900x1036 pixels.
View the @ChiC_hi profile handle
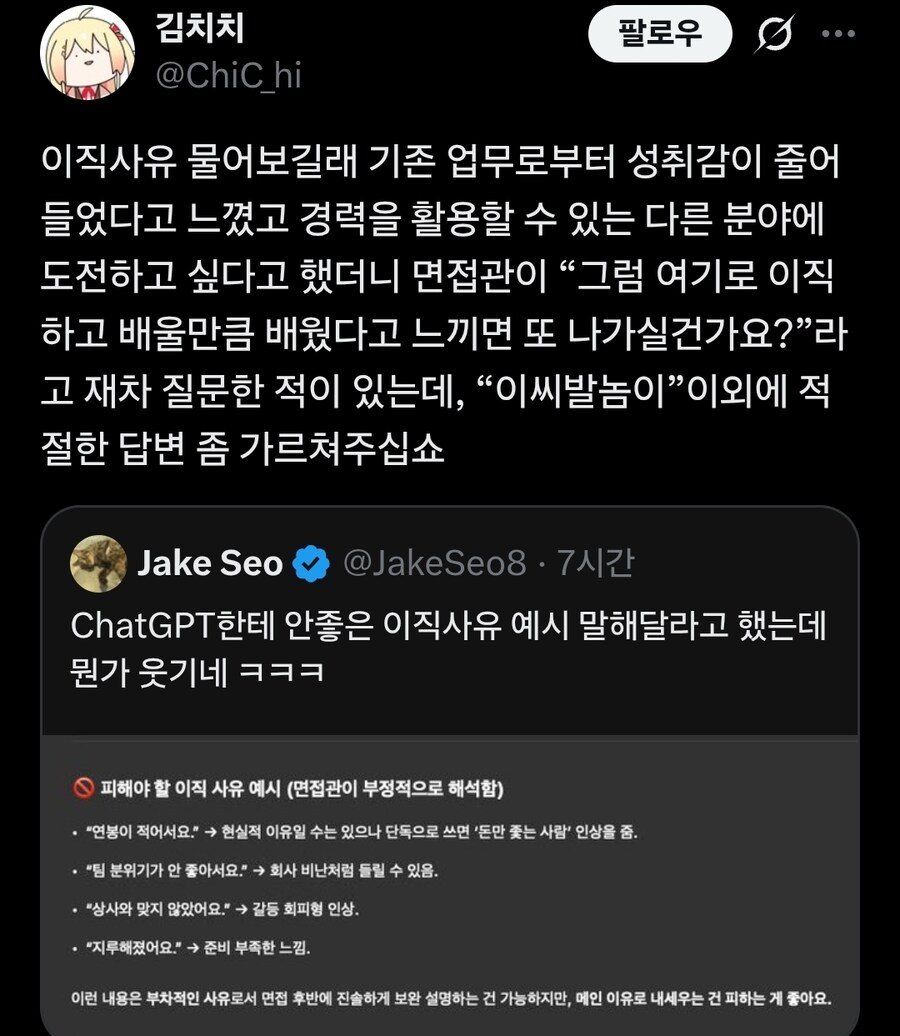tap(229, 75)
